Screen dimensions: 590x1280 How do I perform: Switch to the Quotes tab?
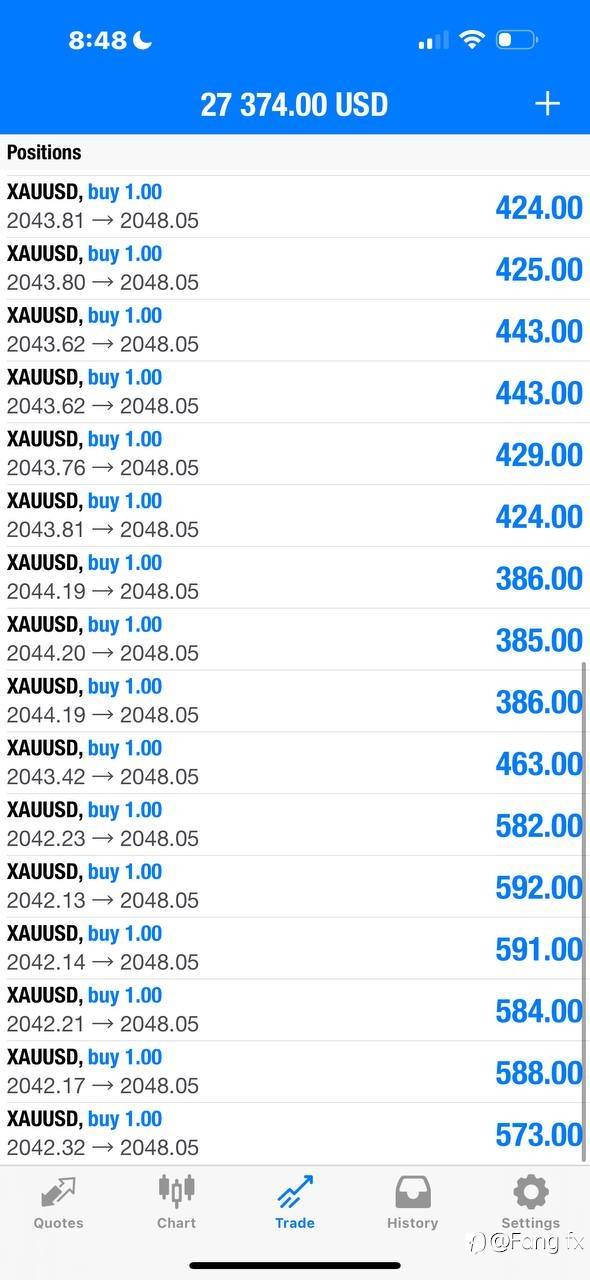pyautogui.click(x=59, y=1202)
